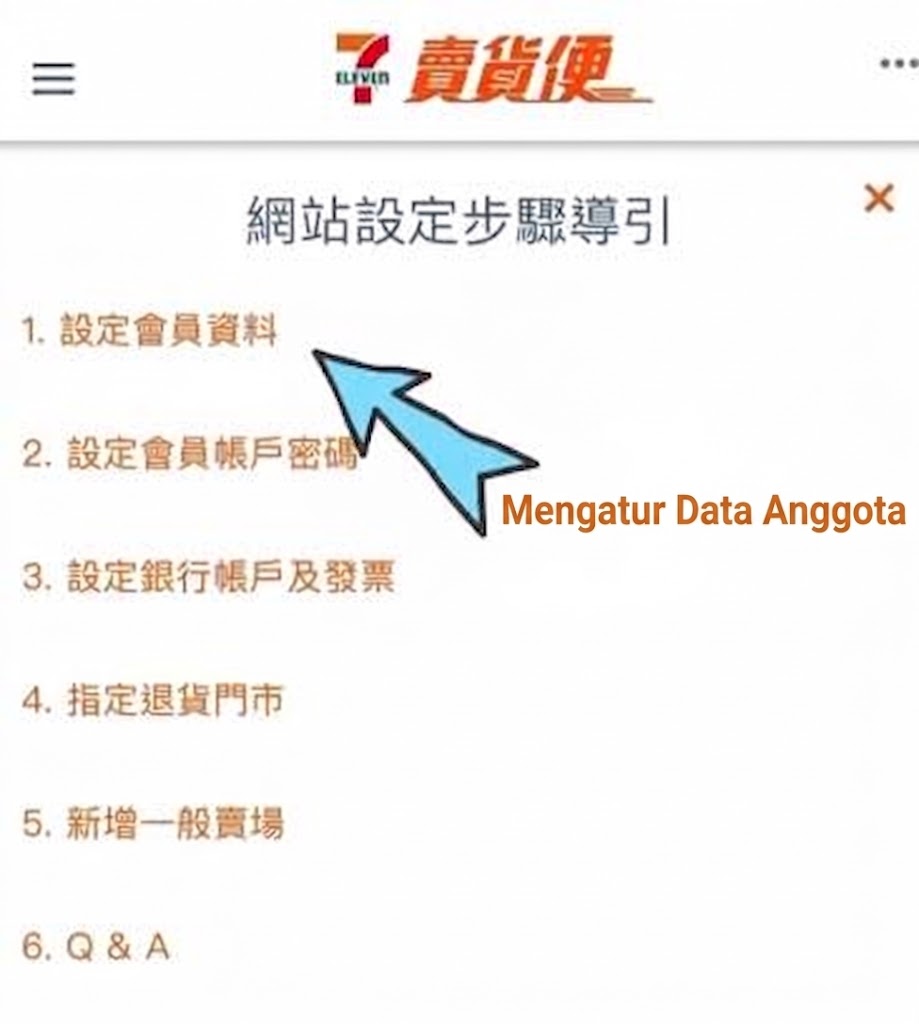This screenshot has height=1024, width=919.
Task: Open step 1 設定會員資料
Action: tap(150, 330)
